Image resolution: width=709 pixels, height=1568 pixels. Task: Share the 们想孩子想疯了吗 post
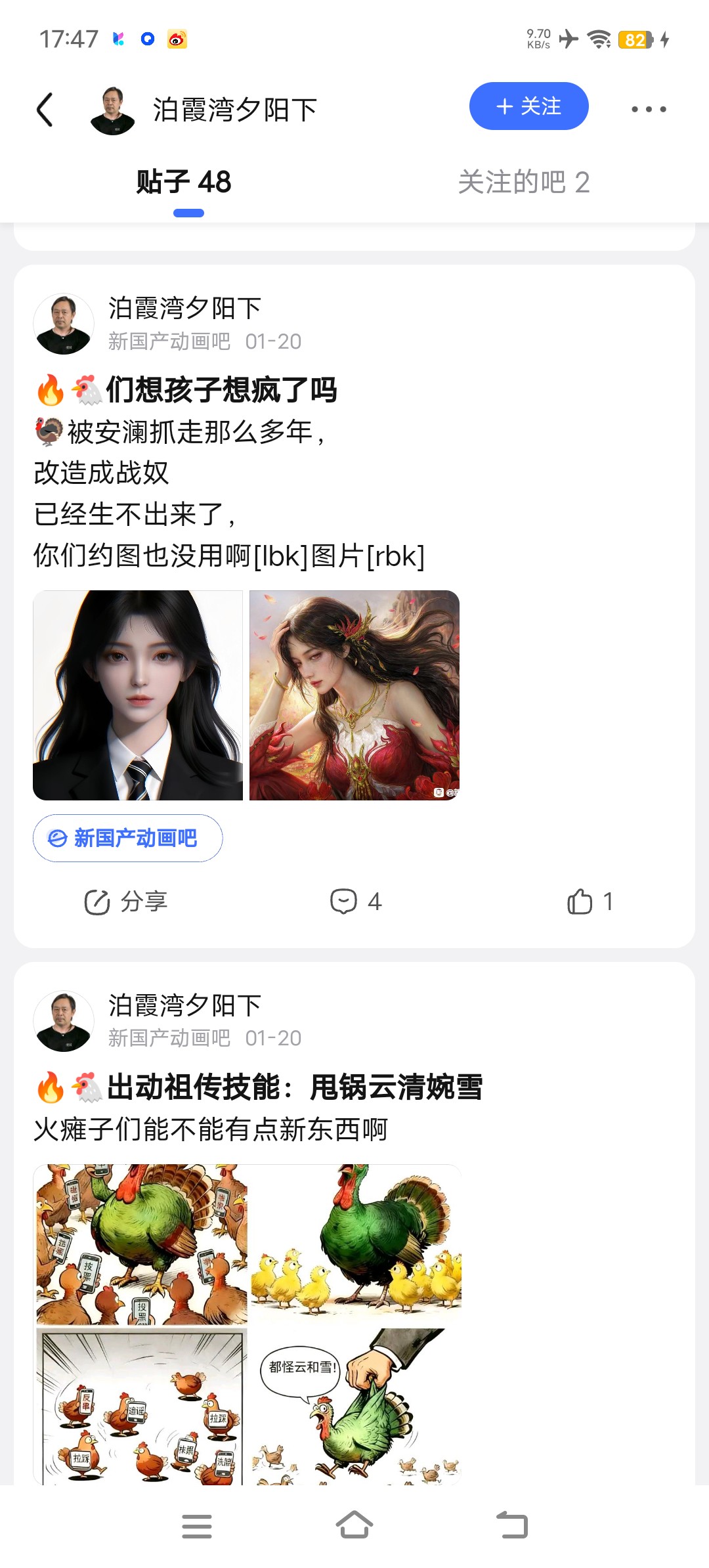tap(126, 902)
